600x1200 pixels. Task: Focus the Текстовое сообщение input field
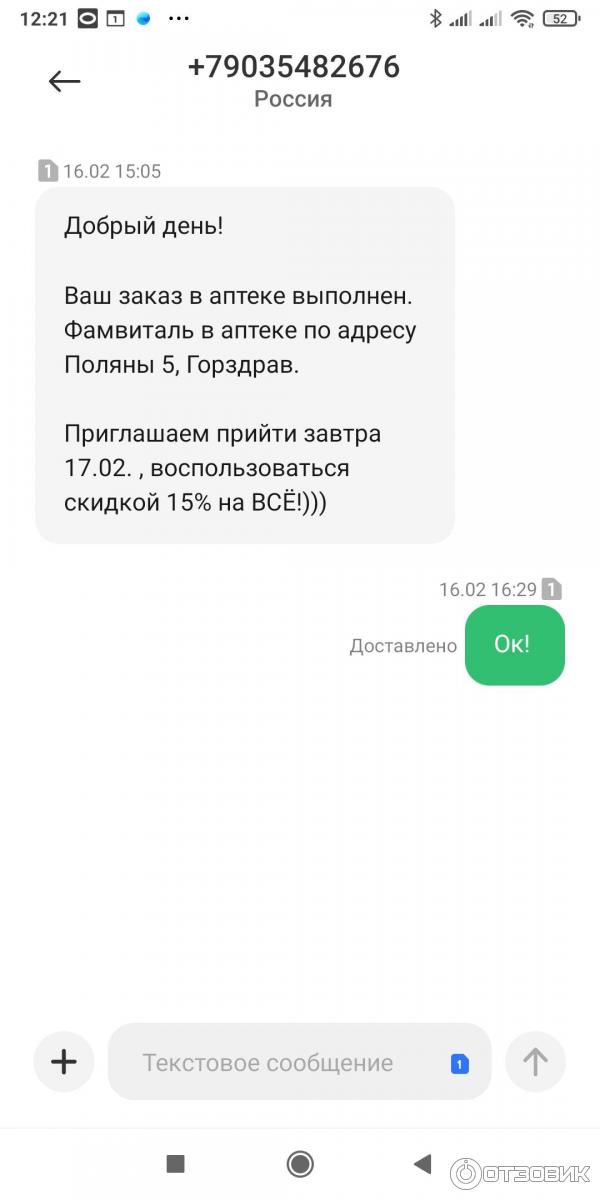point(268,1062)
